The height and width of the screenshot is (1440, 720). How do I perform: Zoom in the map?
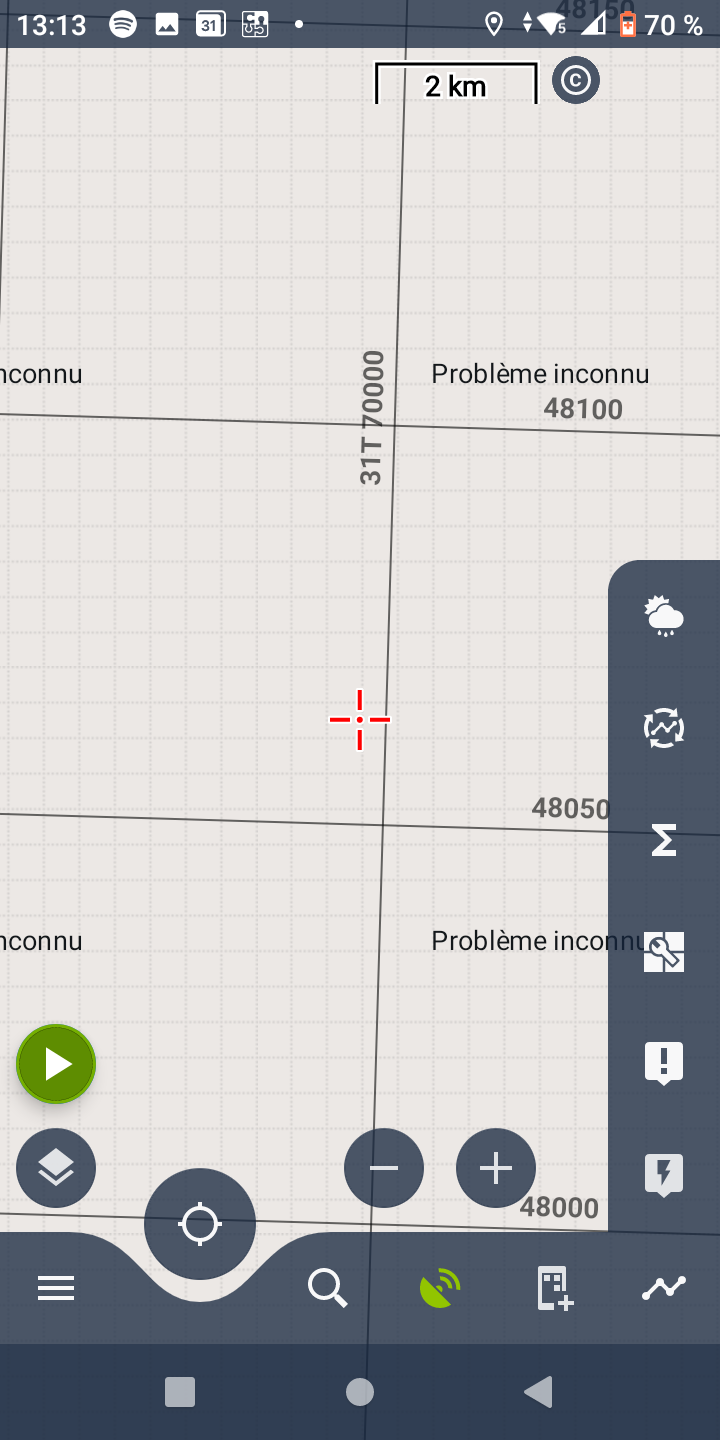coord(496,1168)
